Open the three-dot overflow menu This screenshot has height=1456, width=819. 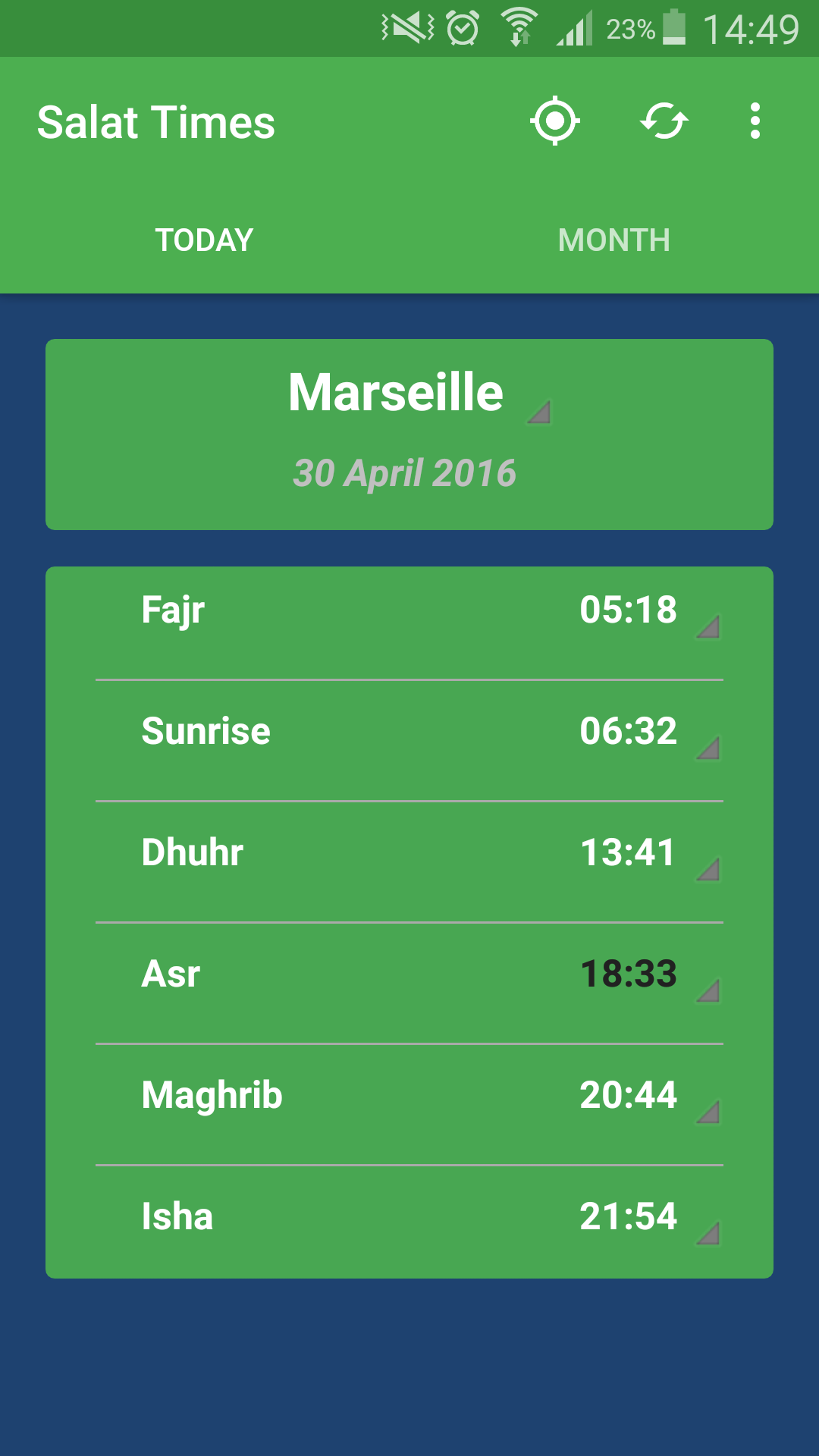755,121
